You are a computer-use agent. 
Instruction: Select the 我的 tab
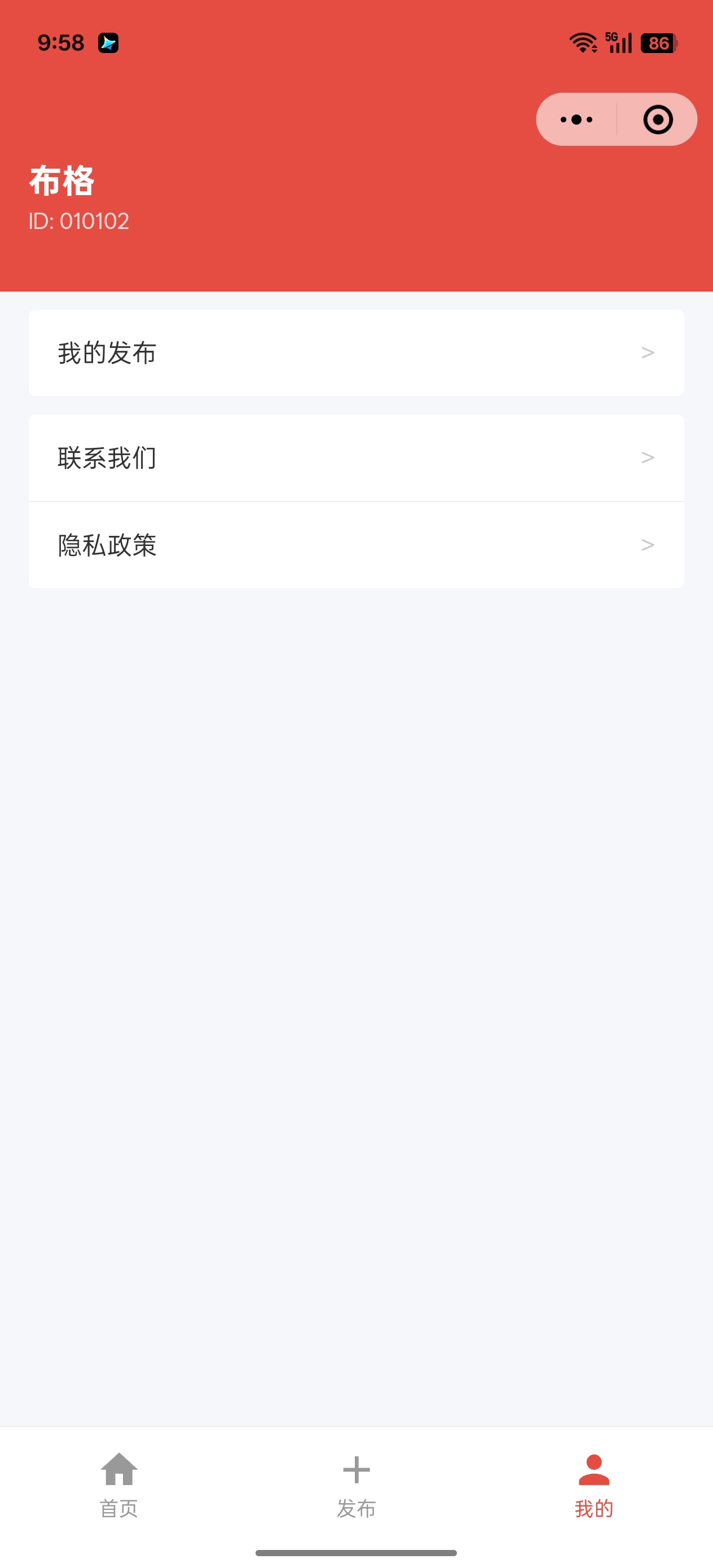593,1485
